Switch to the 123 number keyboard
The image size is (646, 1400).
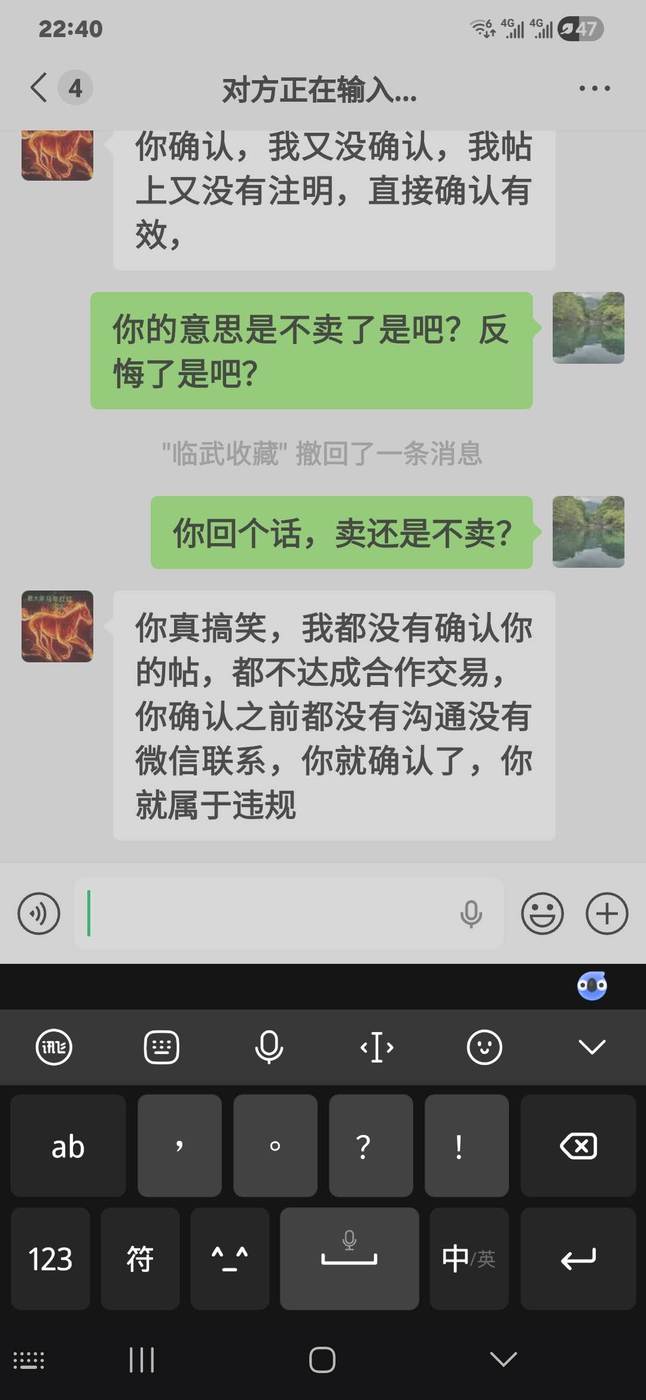(50, 1259)
